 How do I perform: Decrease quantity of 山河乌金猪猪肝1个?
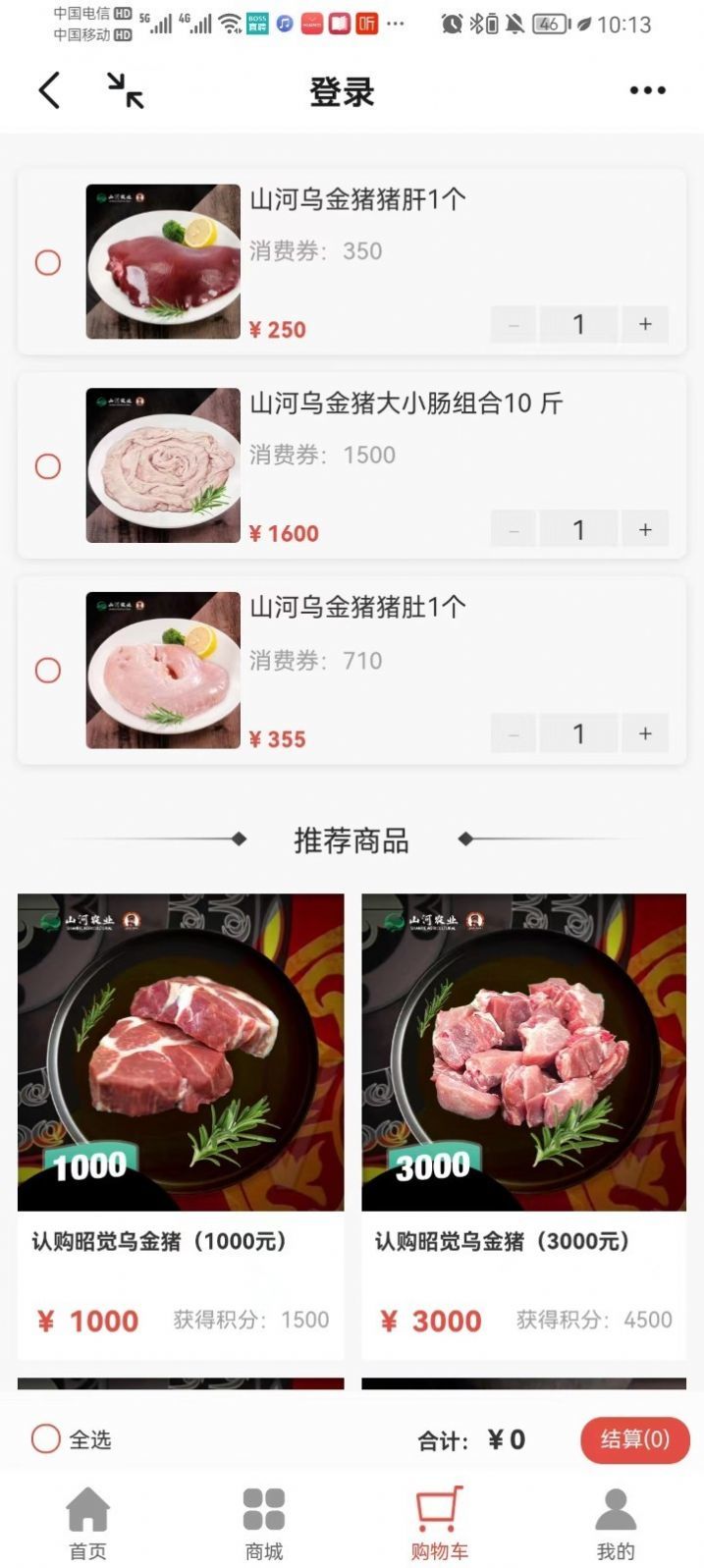(x=514, y=324)
